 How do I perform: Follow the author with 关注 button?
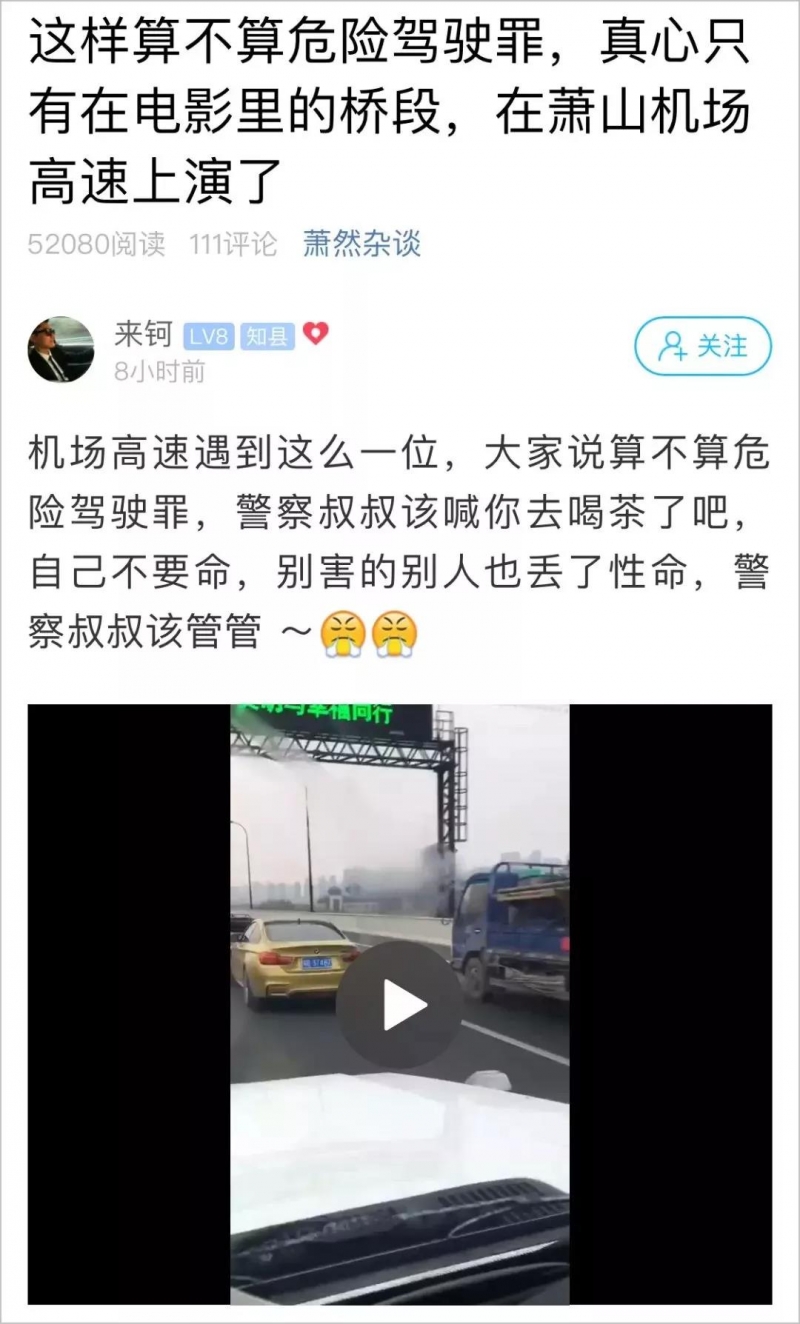click(703, 346)
